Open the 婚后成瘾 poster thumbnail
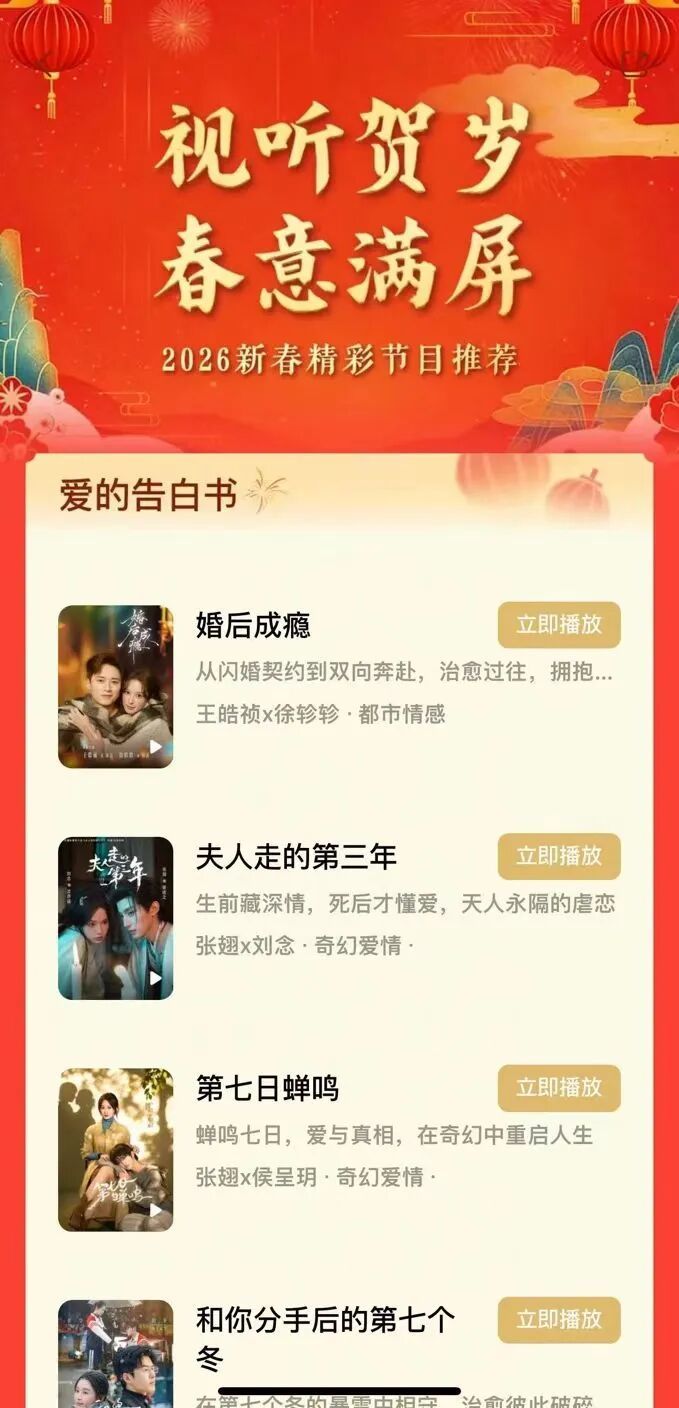 click(x=116, y=687)
